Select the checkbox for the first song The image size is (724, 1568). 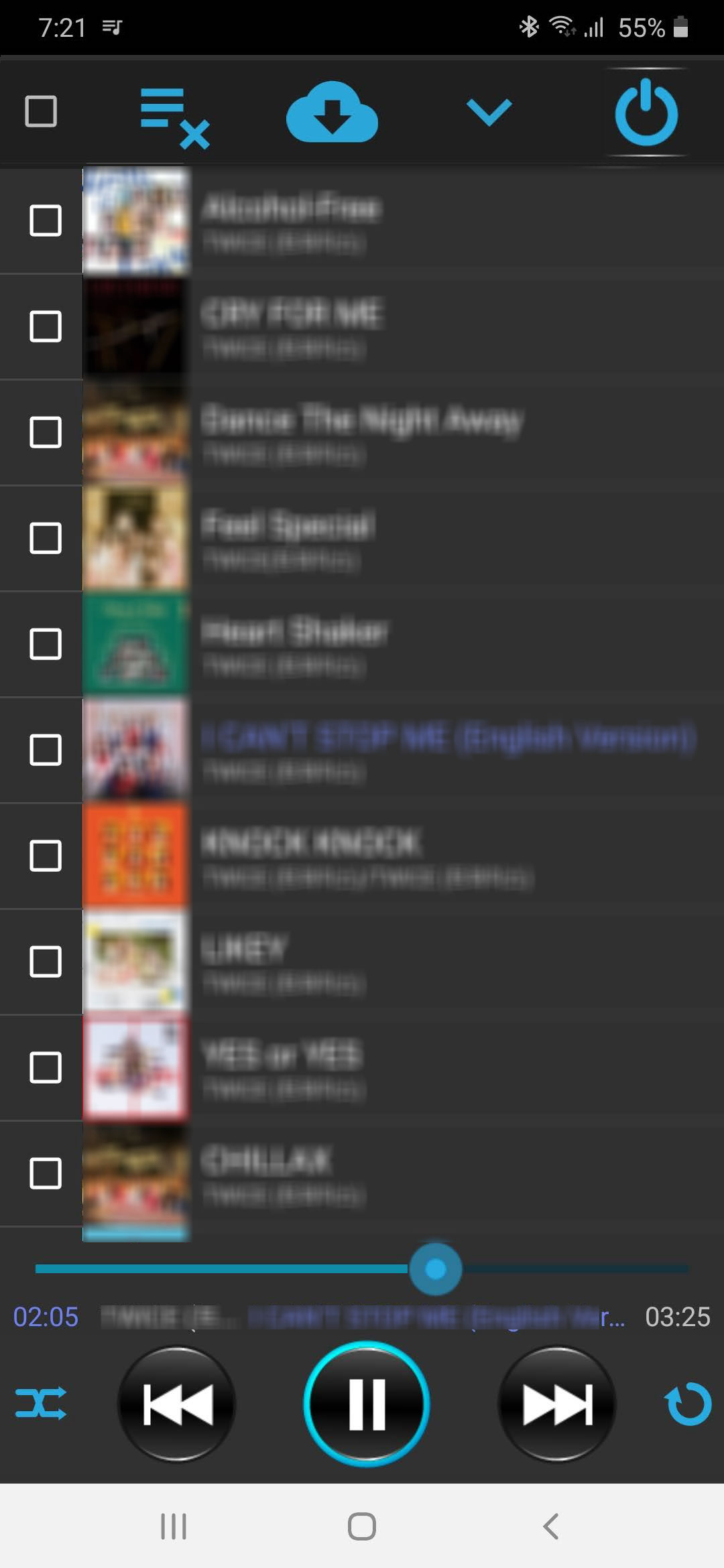tap(46, 220)
